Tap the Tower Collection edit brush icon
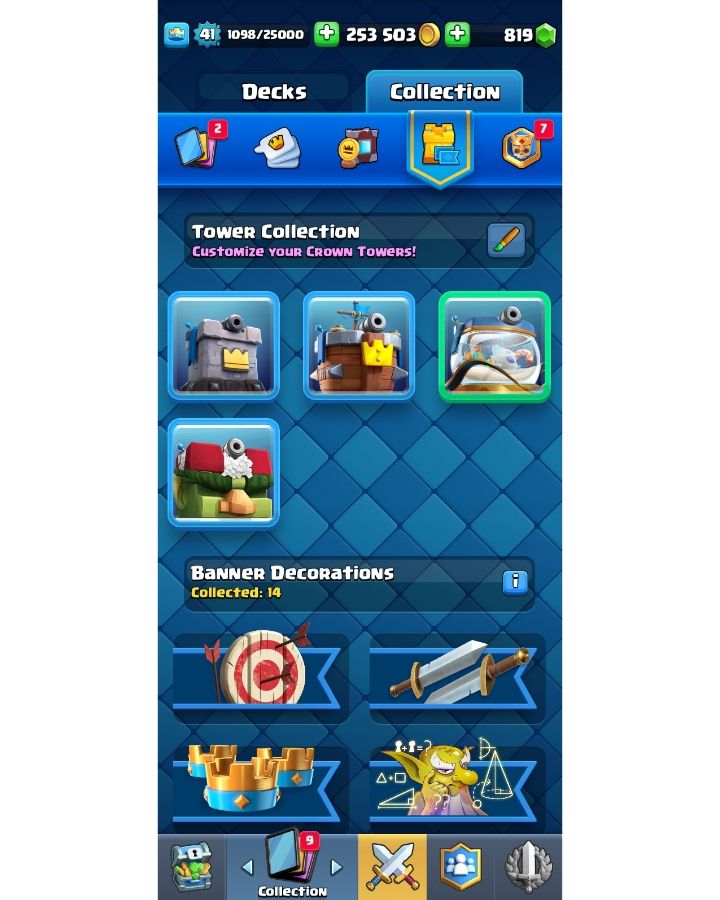The image size is (720, 900). (506, 240)
